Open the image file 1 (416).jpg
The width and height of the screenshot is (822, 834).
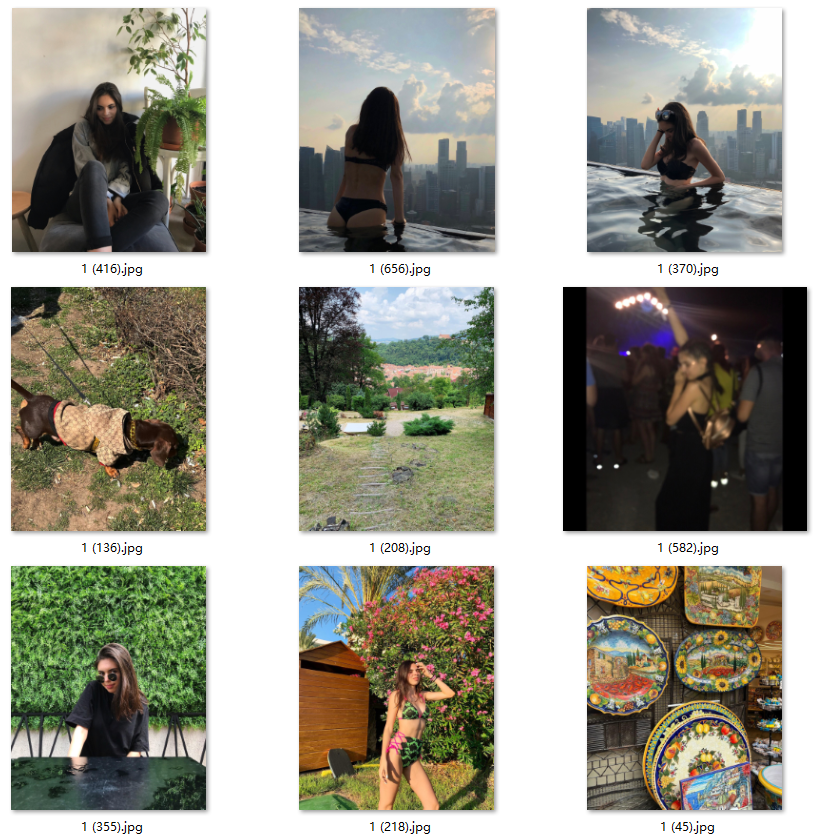[109, 130]
